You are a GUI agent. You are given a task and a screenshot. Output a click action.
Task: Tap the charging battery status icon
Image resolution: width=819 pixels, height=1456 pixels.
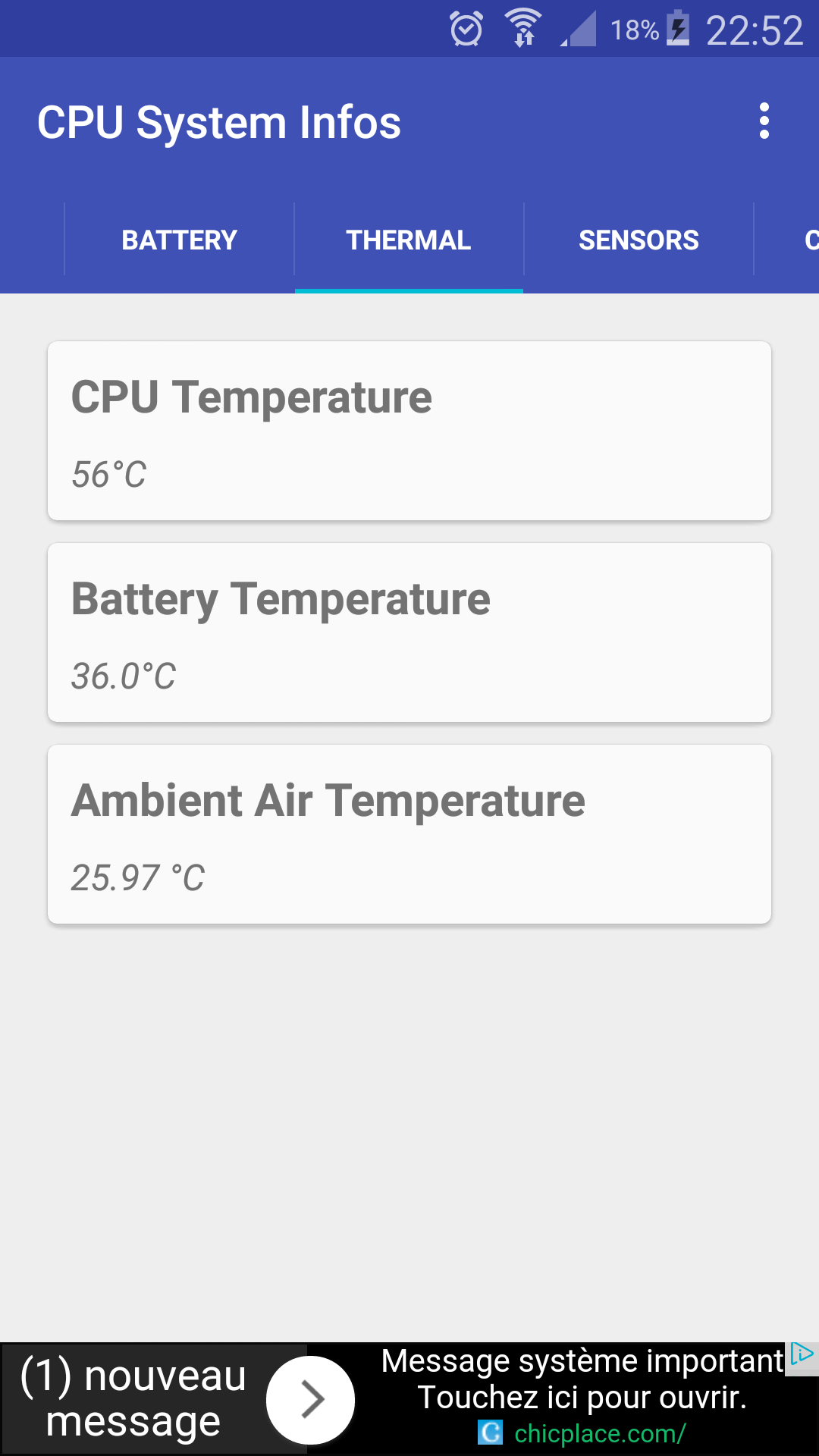click(x=675, y=29)
